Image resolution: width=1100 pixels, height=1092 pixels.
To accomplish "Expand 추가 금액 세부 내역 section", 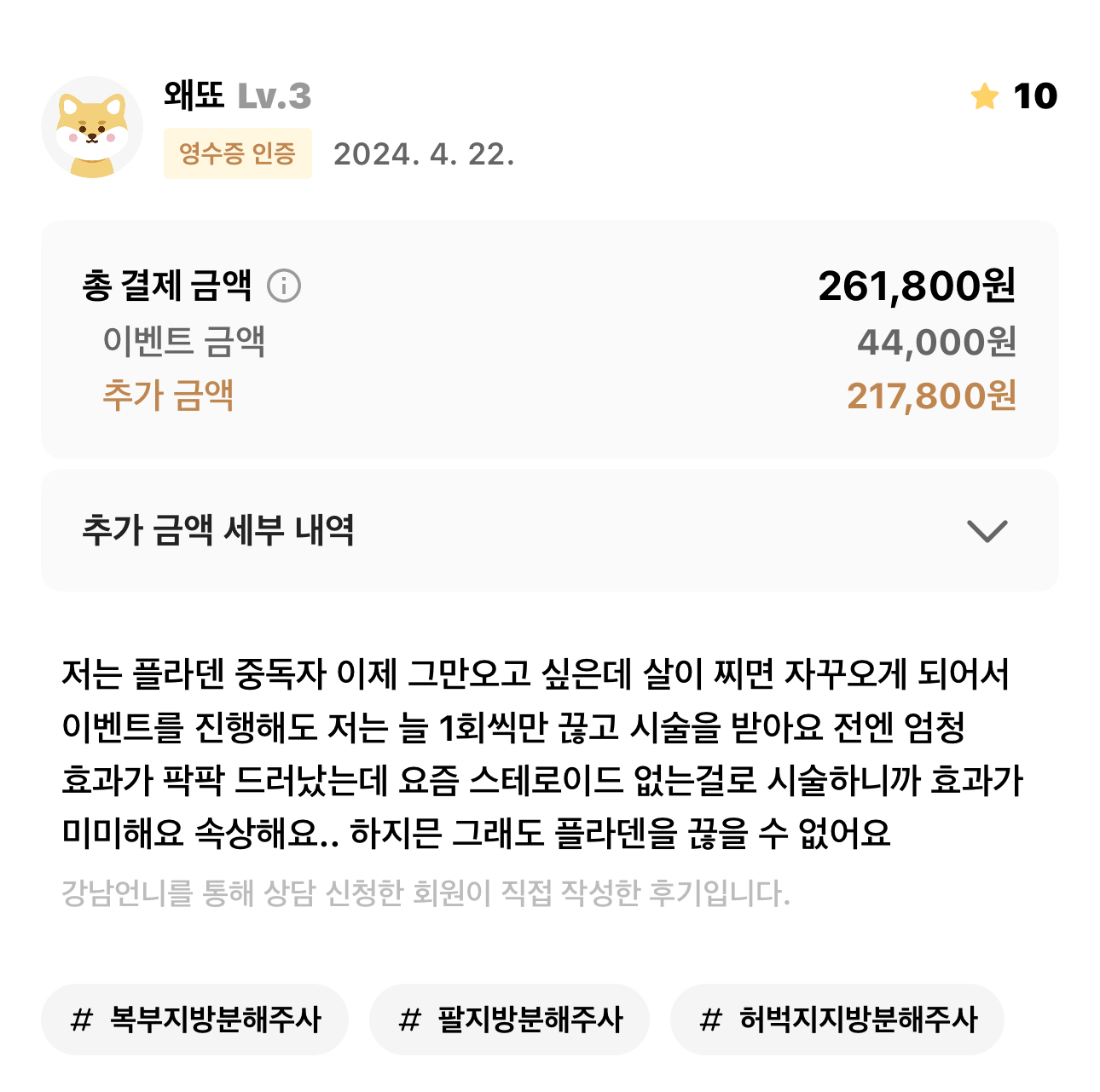I will pos(987,530).
